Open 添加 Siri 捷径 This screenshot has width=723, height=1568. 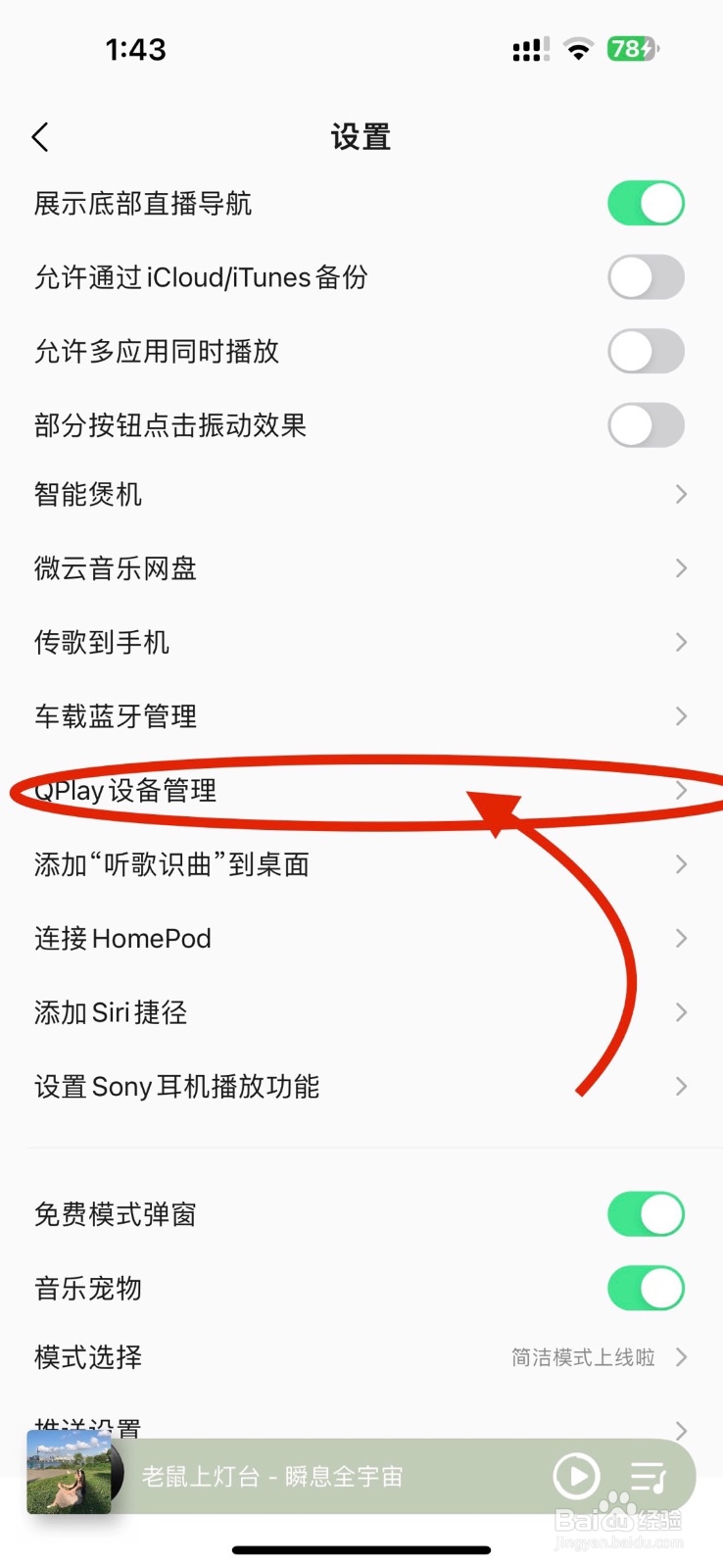click(x=361, y=1012)
